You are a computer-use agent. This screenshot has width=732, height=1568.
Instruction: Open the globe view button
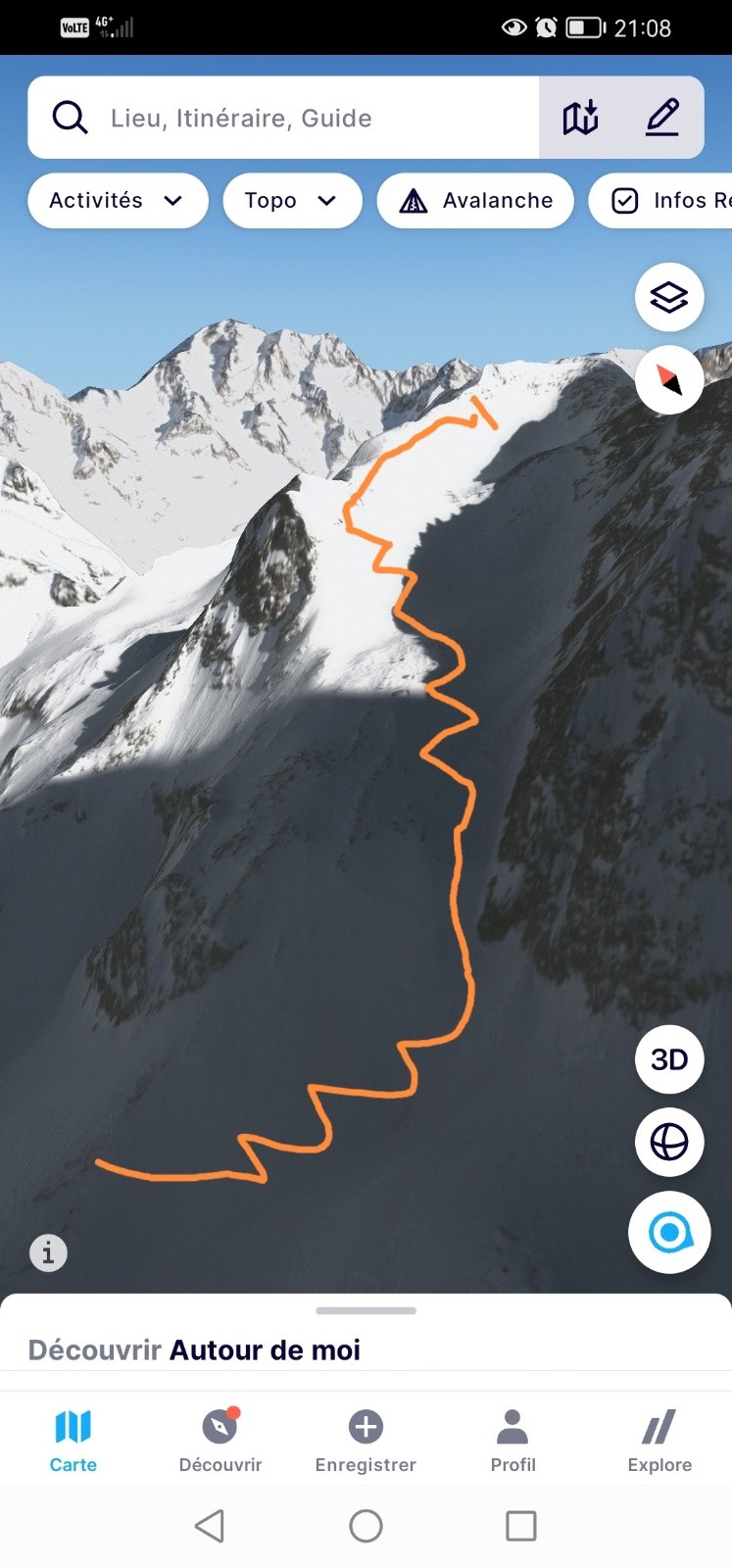pyautogui.click(x=669, y=1142)
